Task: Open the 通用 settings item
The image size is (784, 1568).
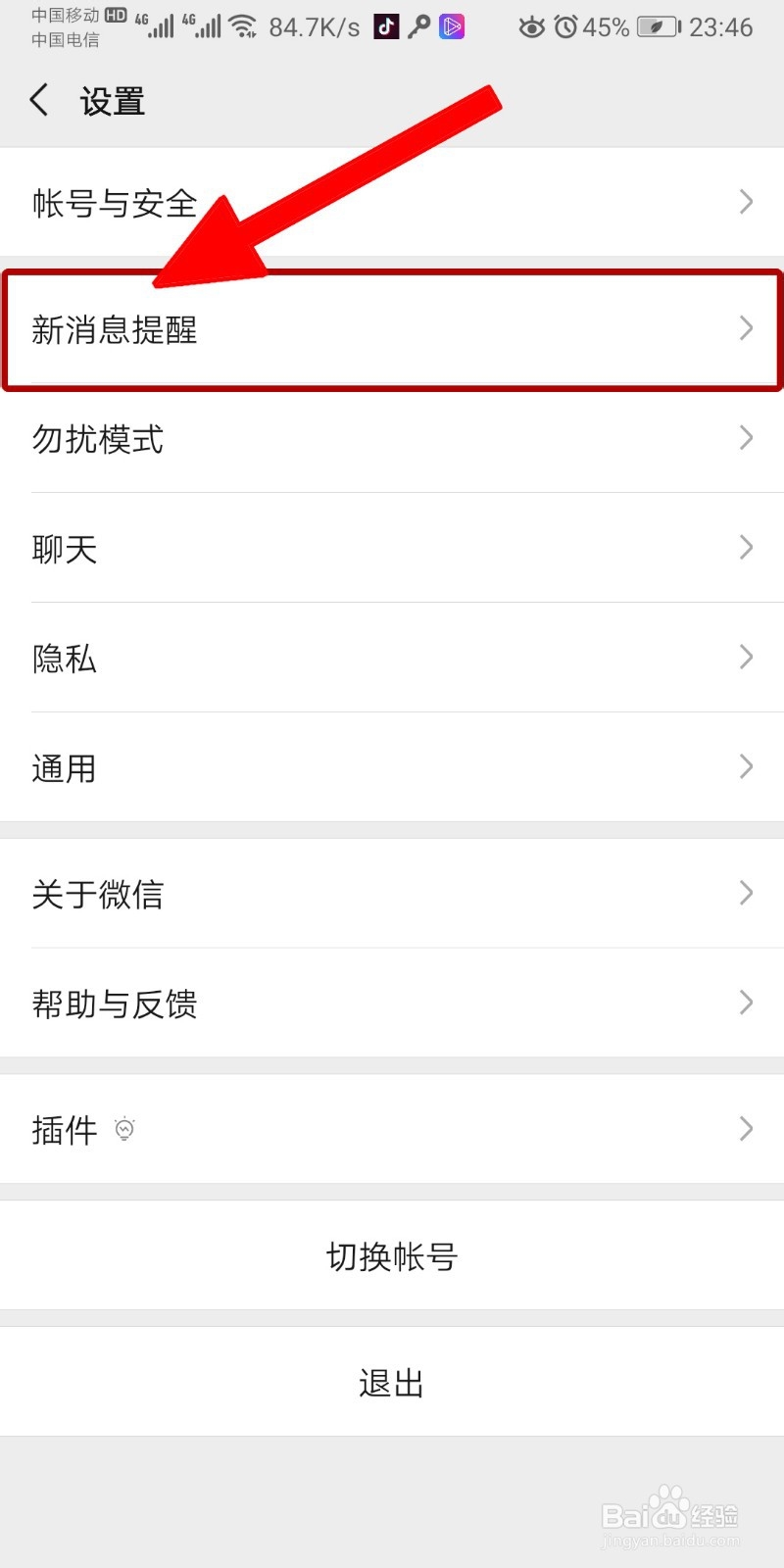Action: point(392,767)
